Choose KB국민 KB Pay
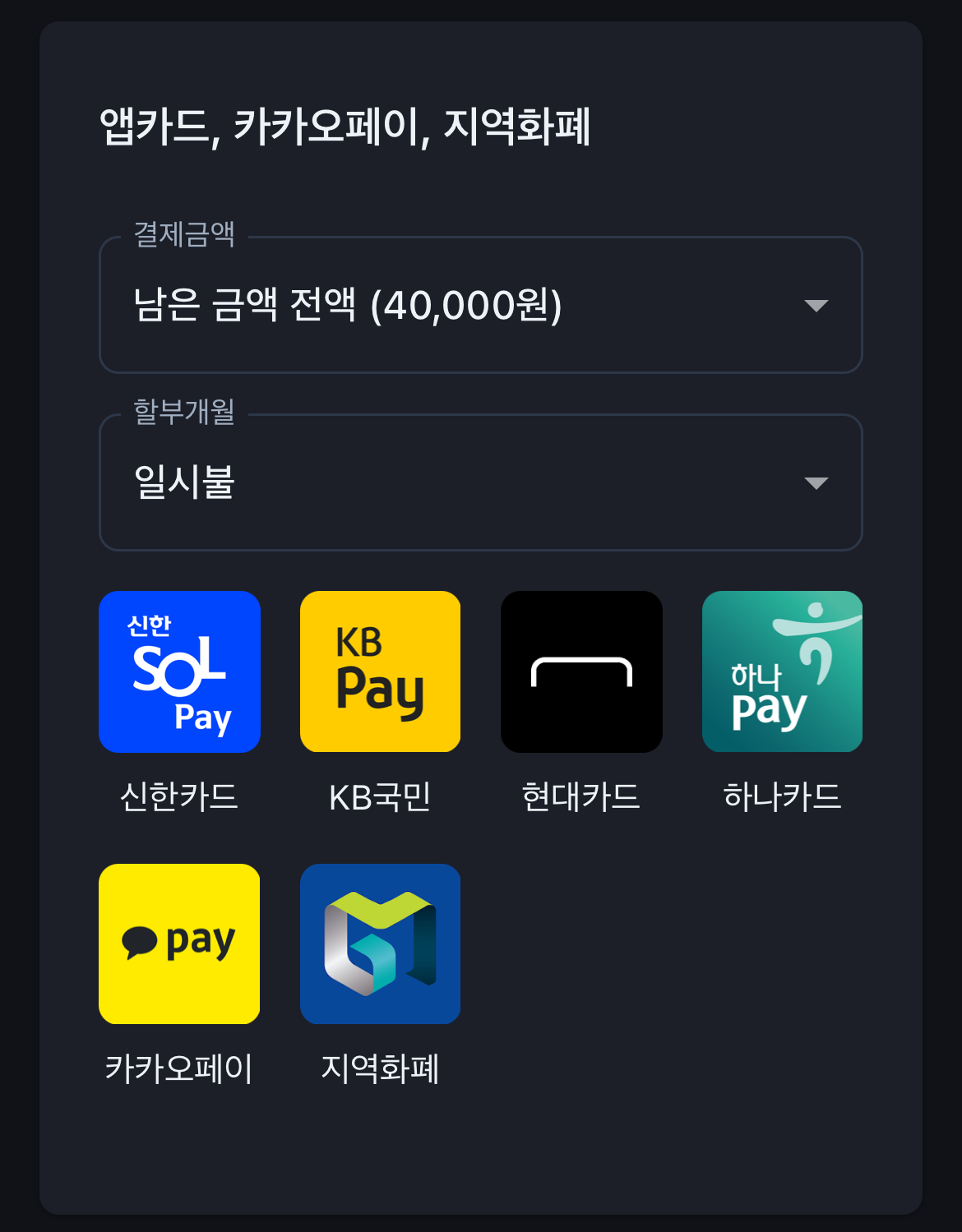The height and width of the screenshot is (1232, 962). point(380,671)
